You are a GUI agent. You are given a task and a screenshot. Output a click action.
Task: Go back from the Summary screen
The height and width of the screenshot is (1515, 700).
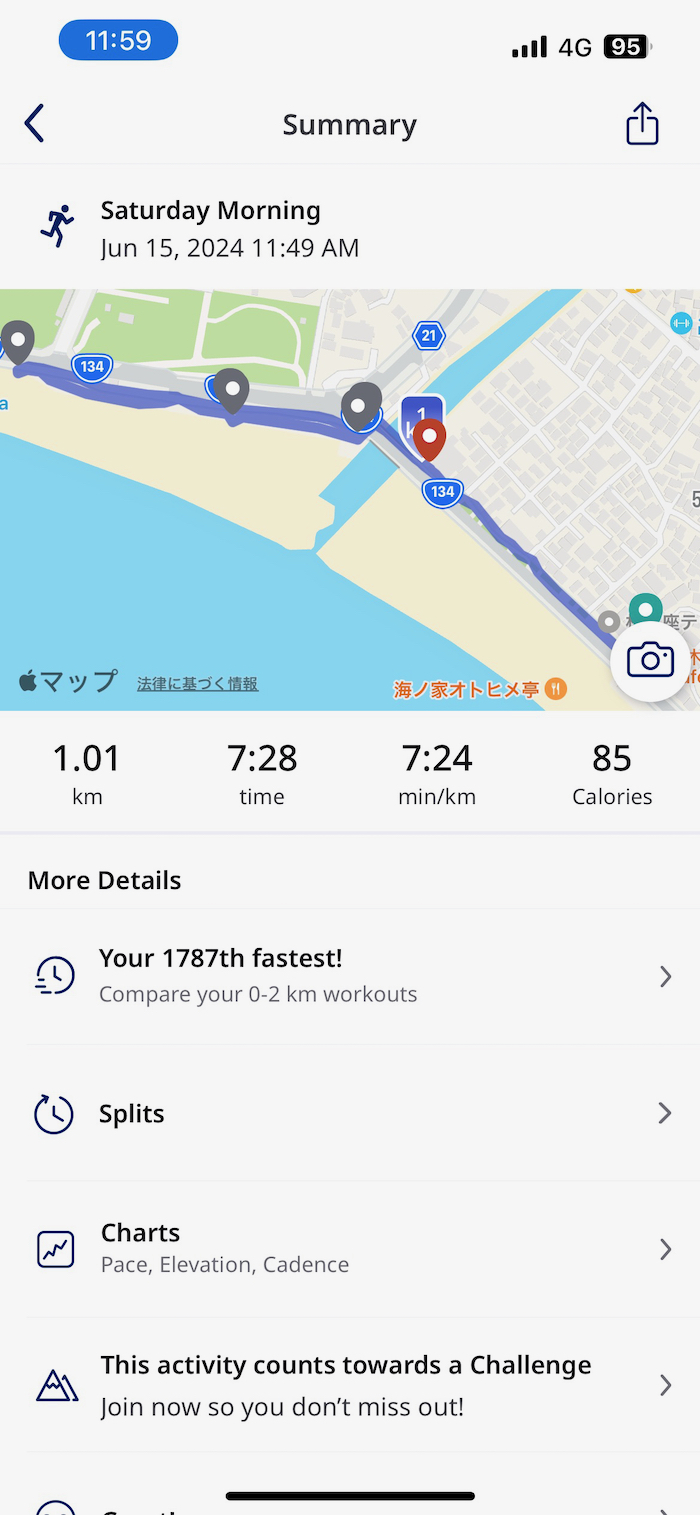coord(35,124)
